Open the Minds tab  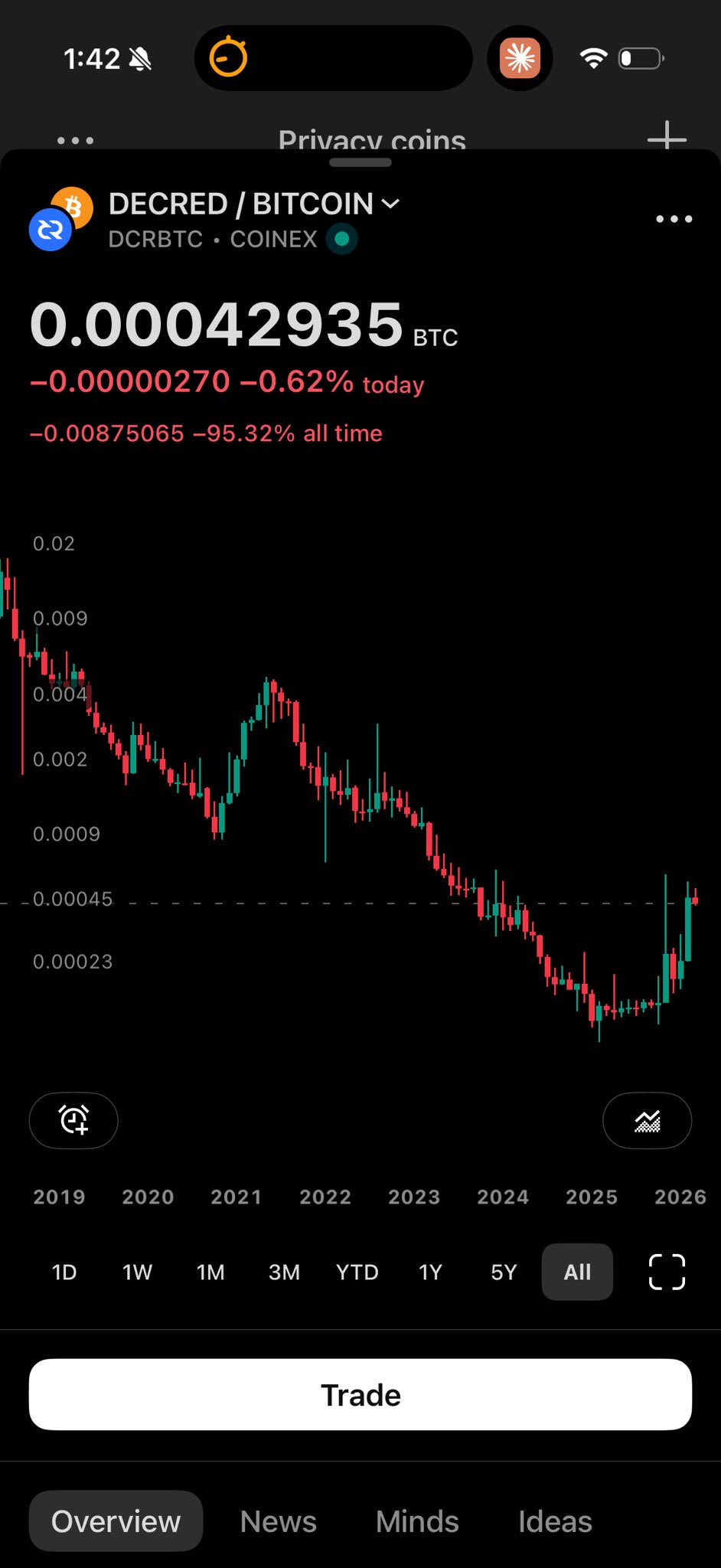click(417, 1521)
